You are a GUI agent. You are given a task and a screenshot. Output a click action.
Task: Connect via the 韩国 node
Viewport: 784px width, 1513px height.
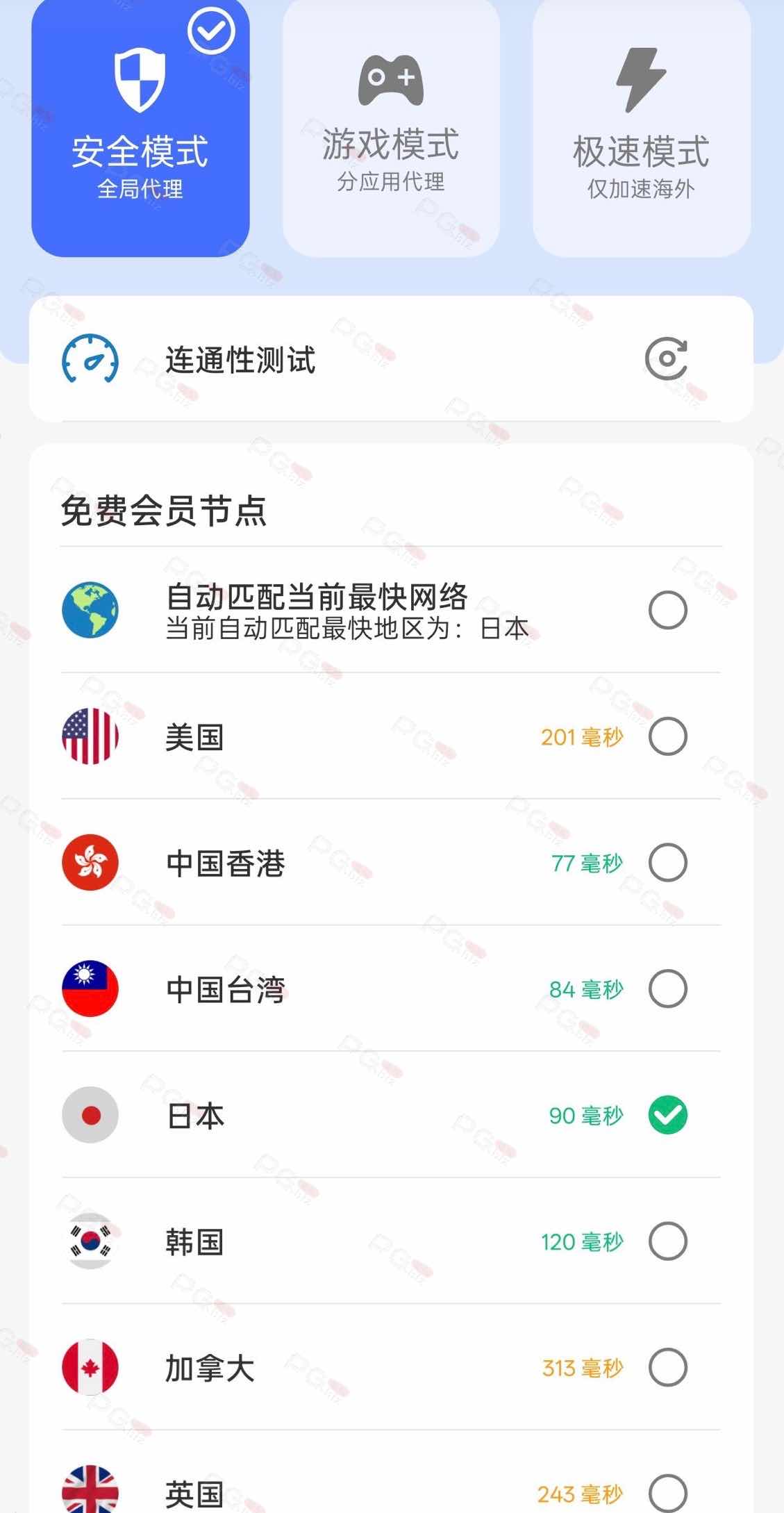click(x=667, y=1241)
